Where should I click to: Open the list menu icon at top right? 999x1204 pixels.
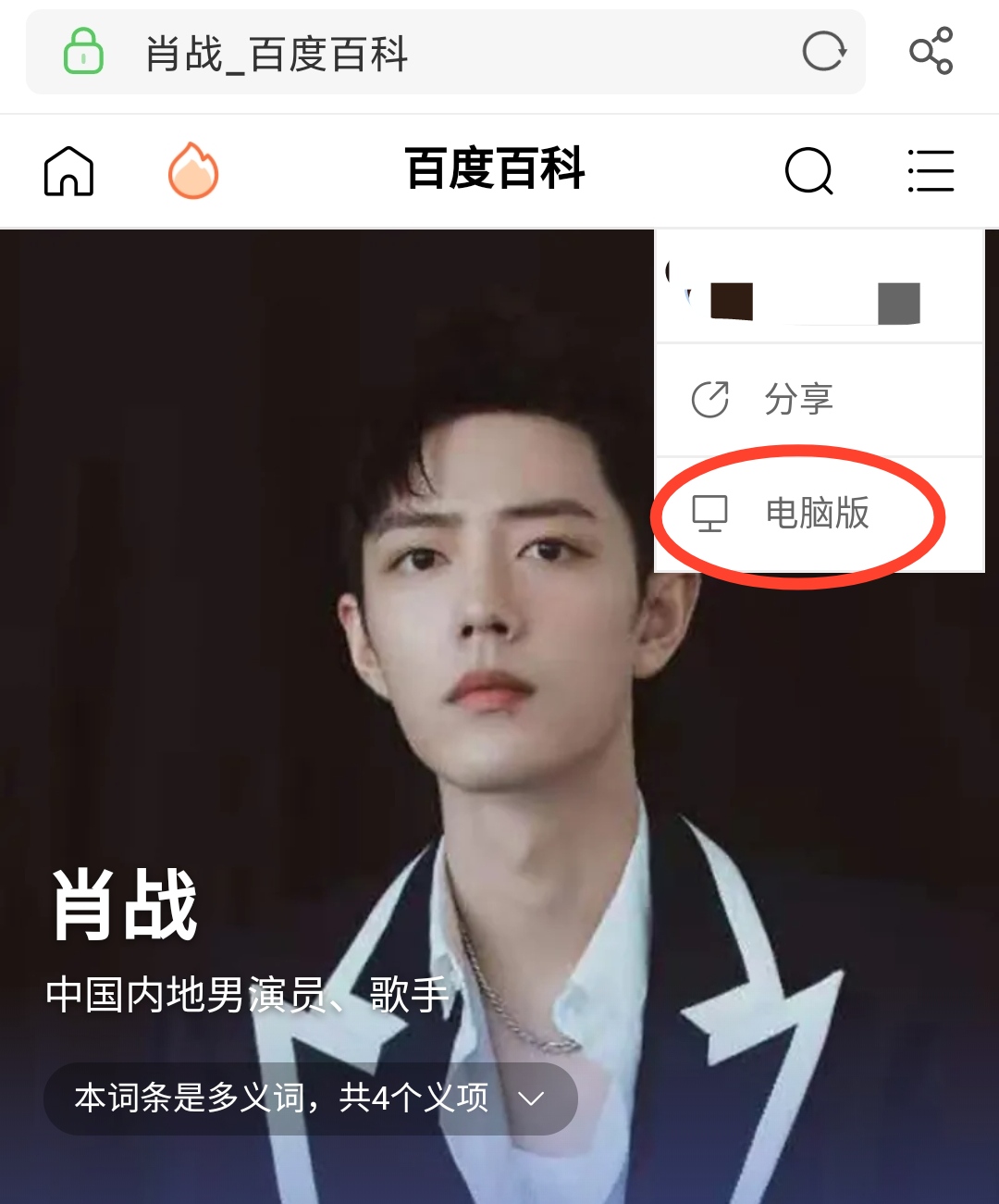coord(931,171)
